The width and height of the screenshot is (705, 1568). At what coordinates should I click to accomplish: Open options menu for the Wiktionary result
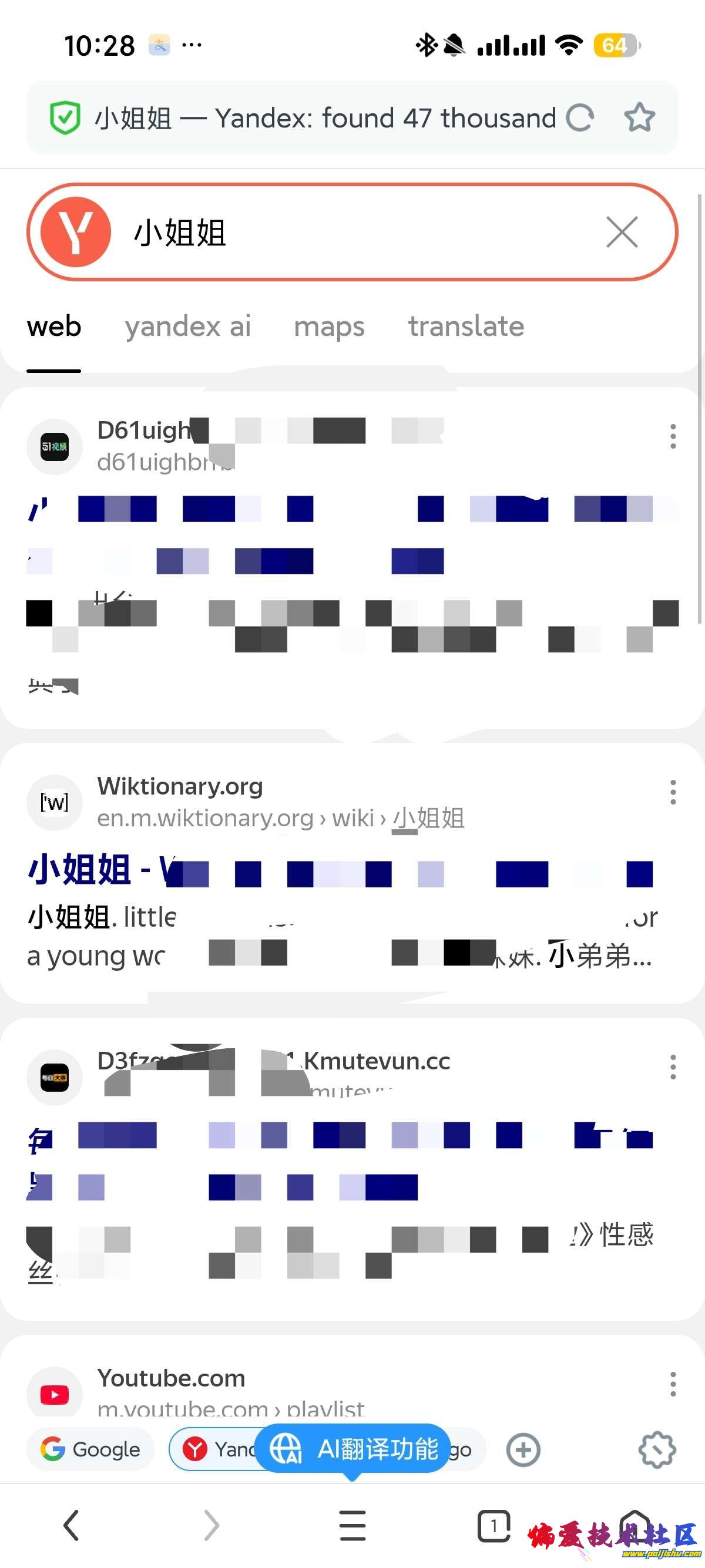point(672,793)
